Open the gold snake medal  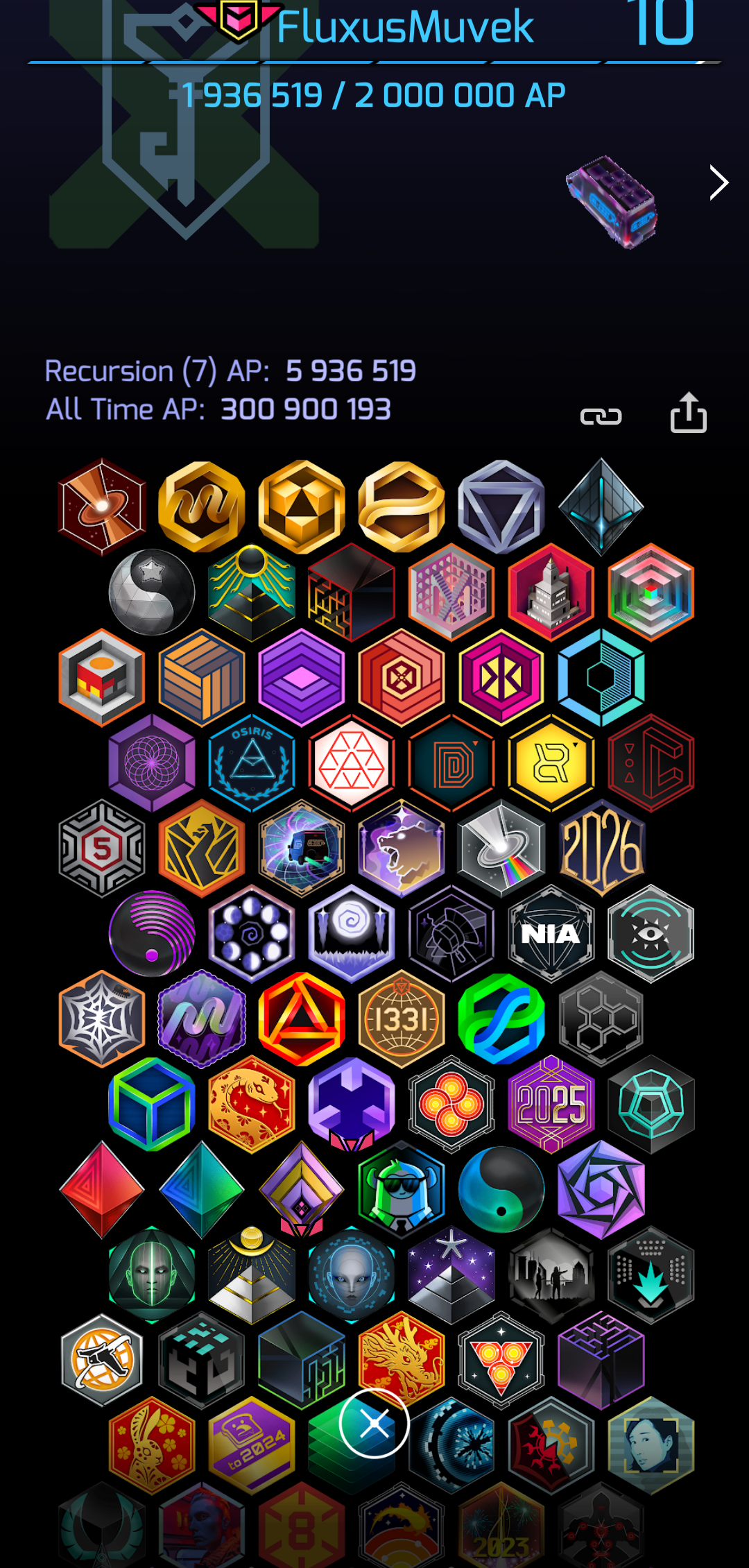(252, 1105)
